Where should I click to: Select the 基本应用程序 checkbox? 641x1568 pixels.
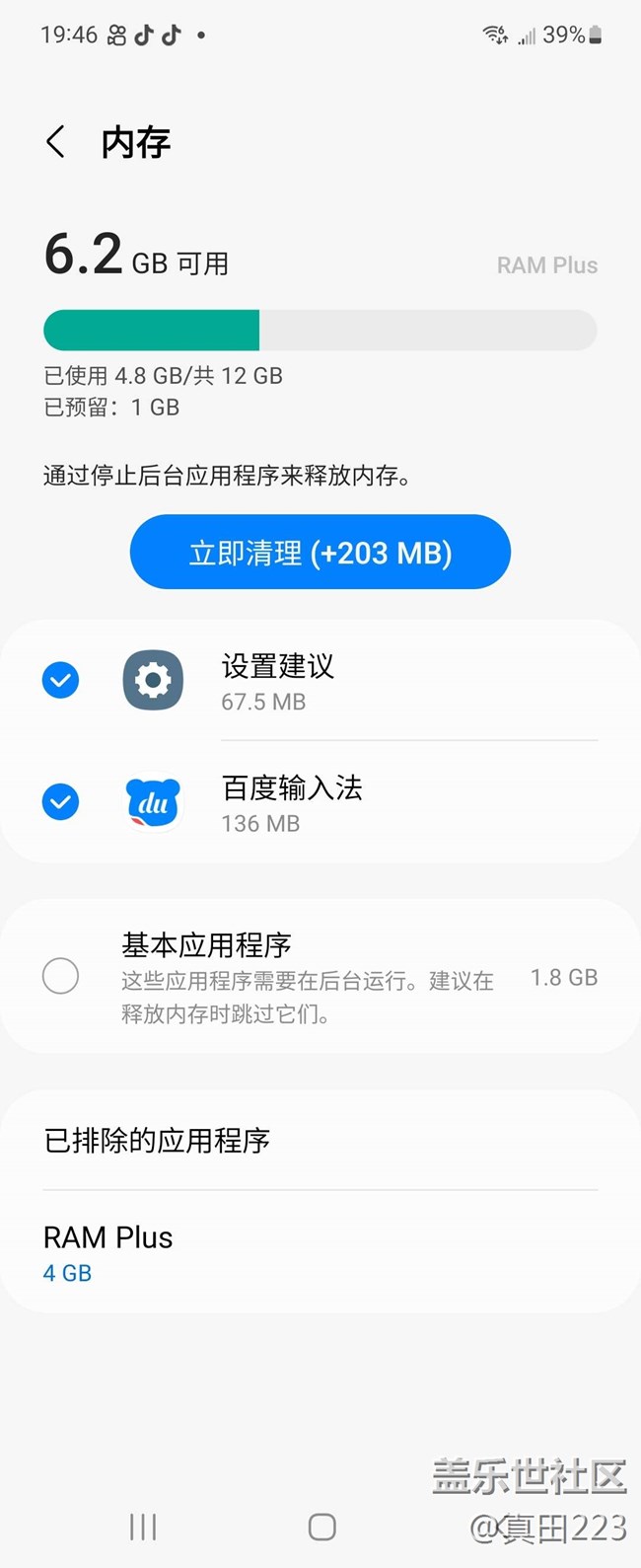point(61,976)
